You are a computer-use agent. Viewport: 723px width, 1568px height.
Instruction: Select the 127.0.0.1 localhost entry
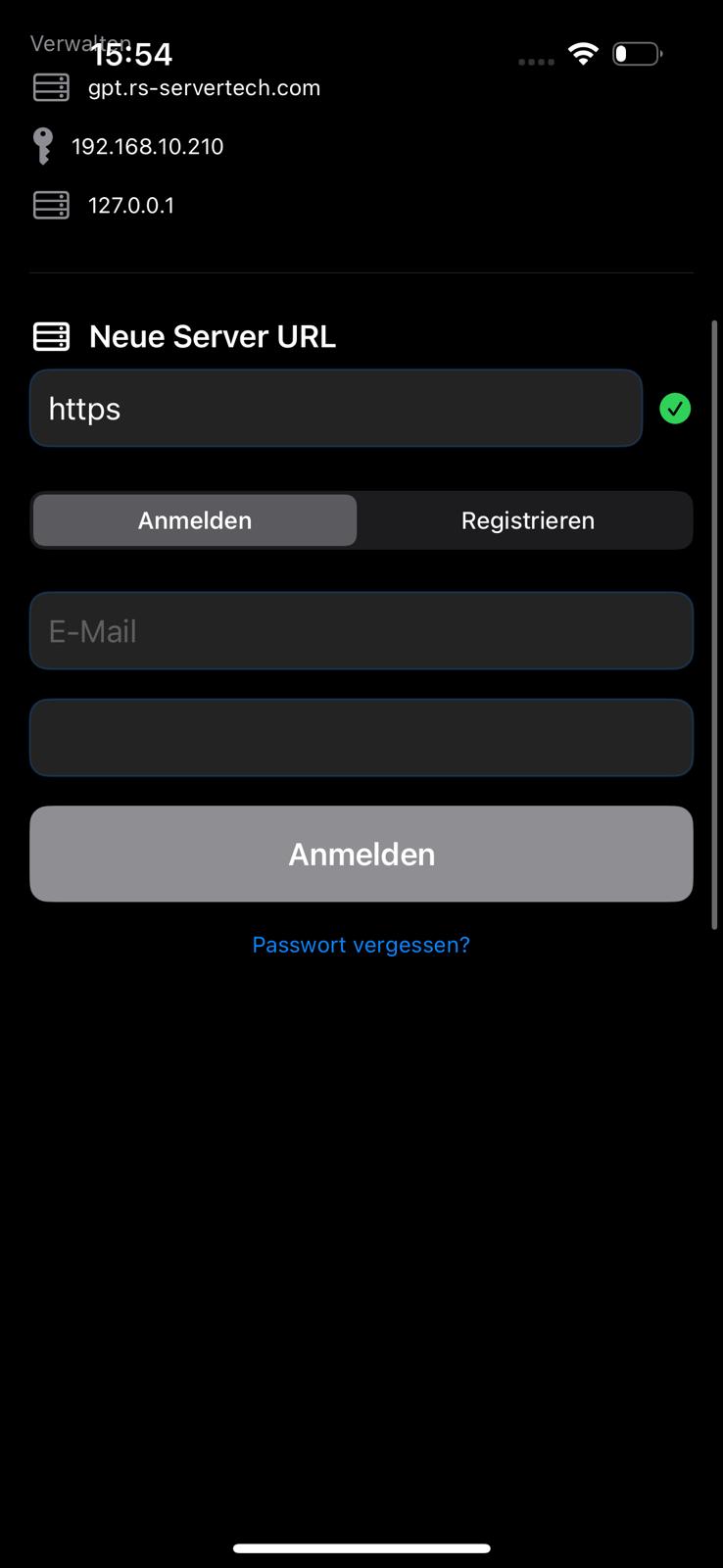pyautogui.click(x=131, y=205)
